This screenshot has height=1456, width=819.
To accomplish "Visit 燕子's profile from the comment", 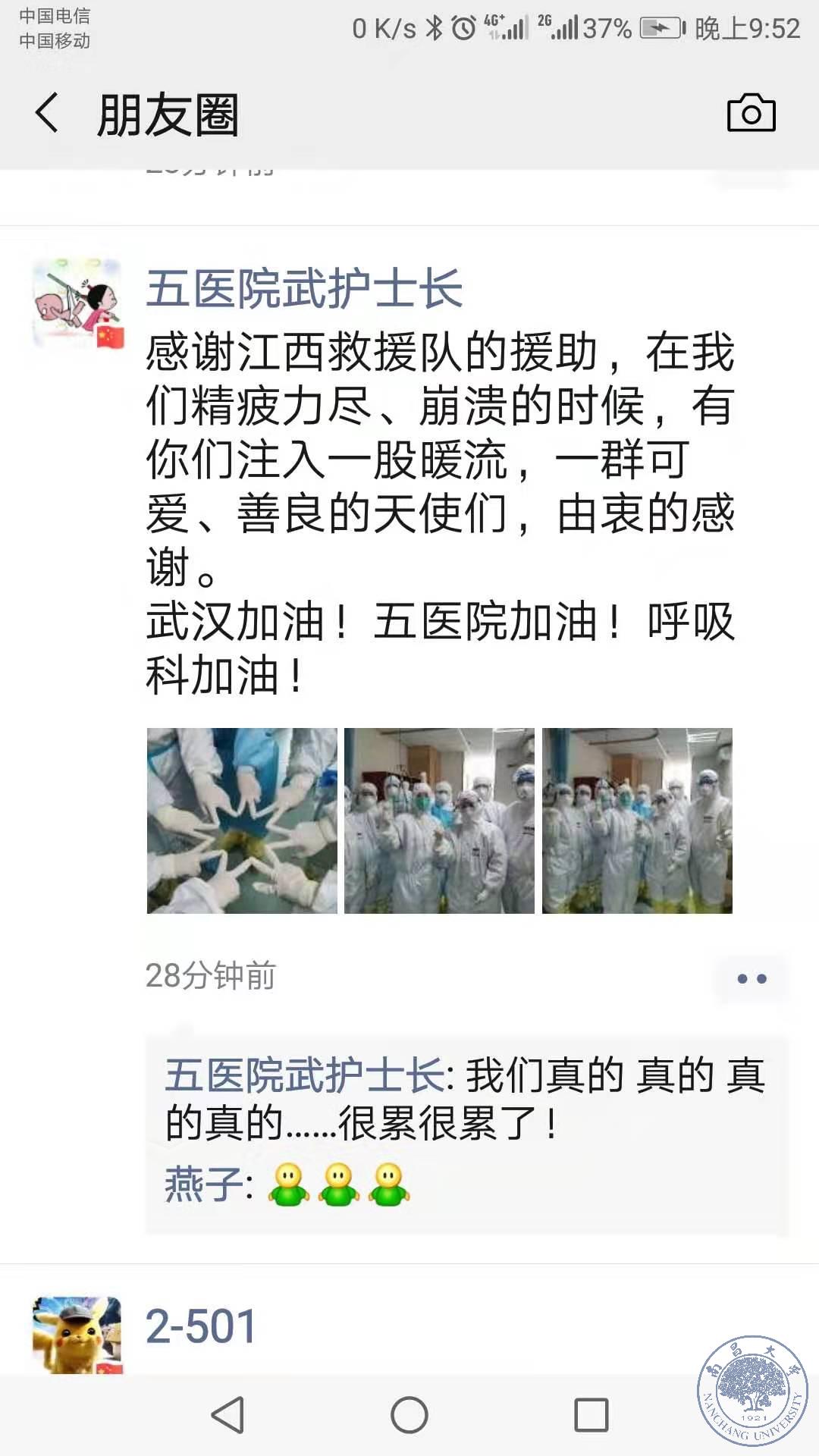I will (203, 1185).
